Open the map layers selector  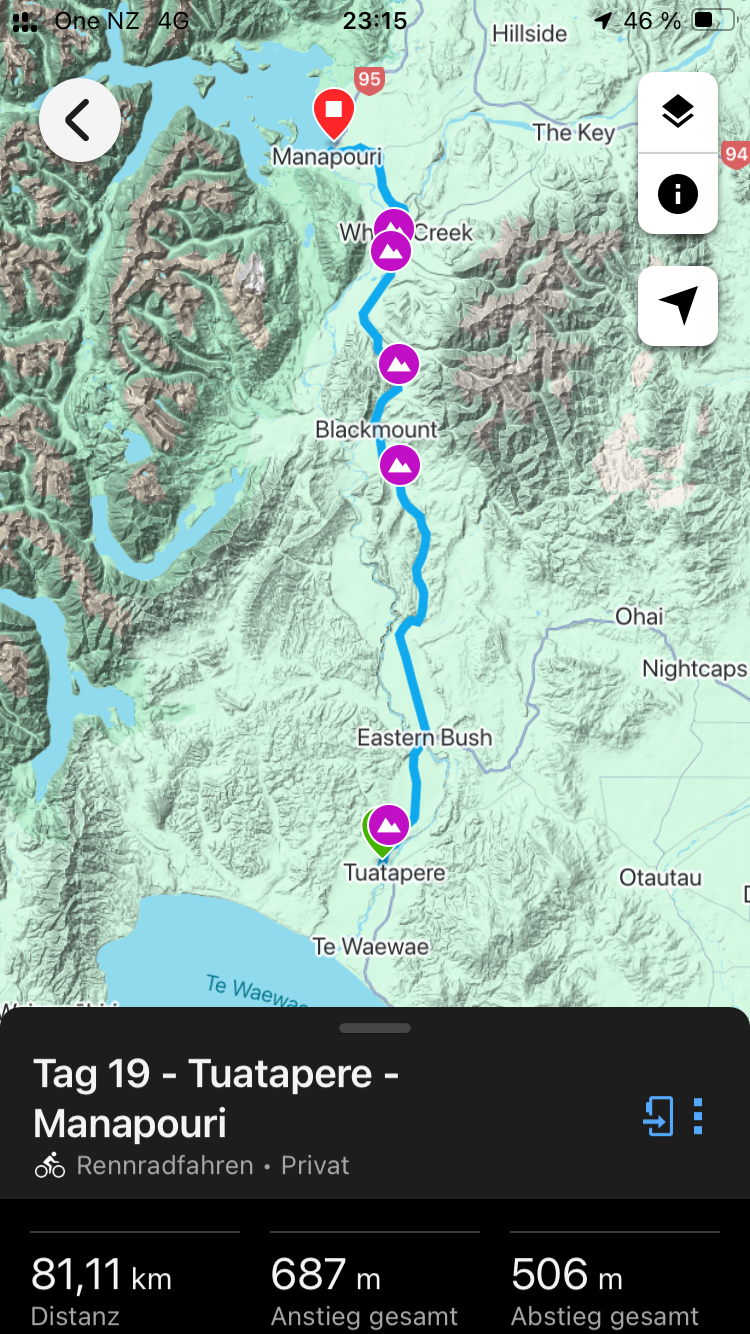click(x=678, y=113)
